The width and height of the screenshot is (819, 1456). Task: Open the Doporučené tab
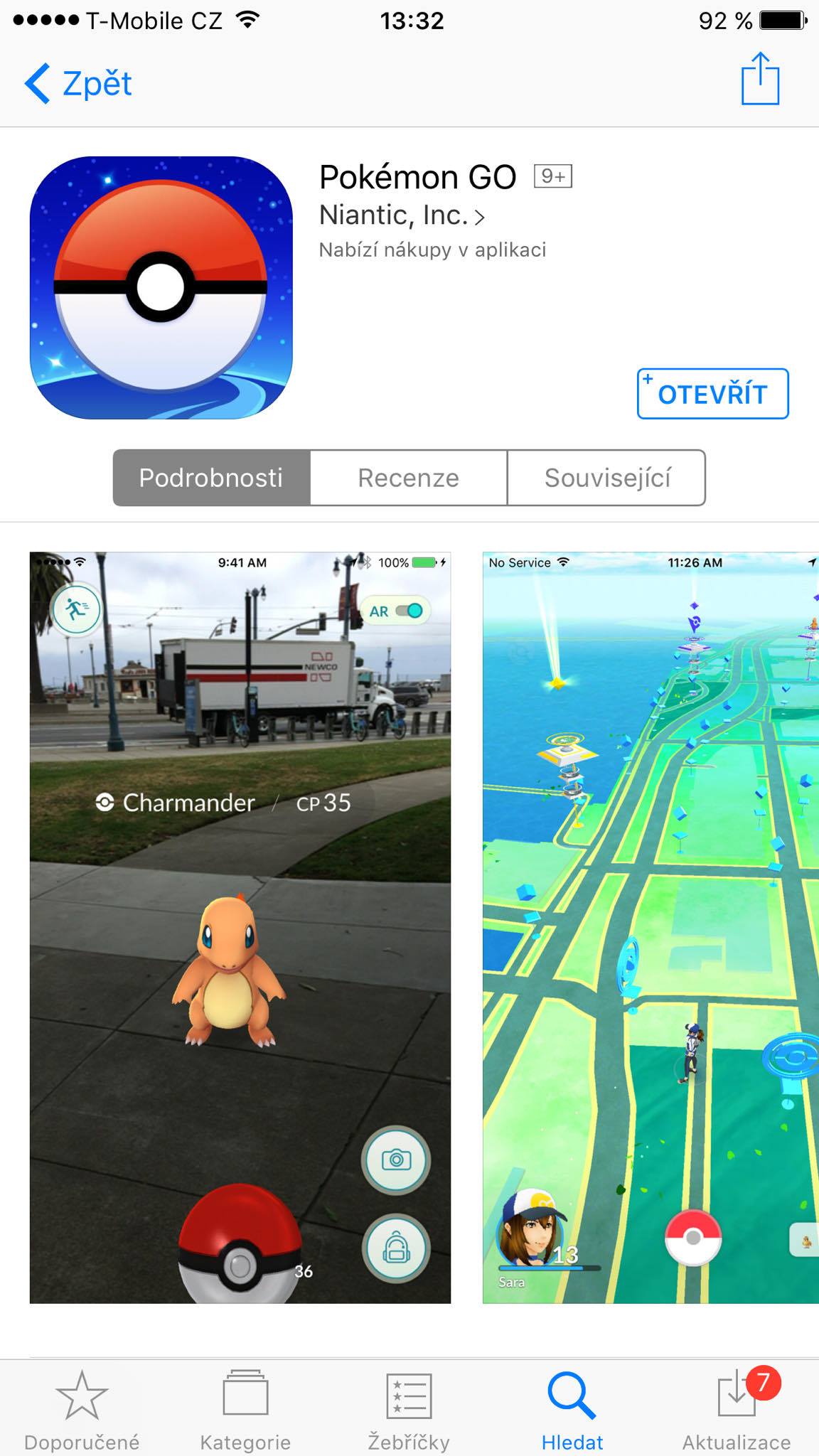(x=82, y=1410)
